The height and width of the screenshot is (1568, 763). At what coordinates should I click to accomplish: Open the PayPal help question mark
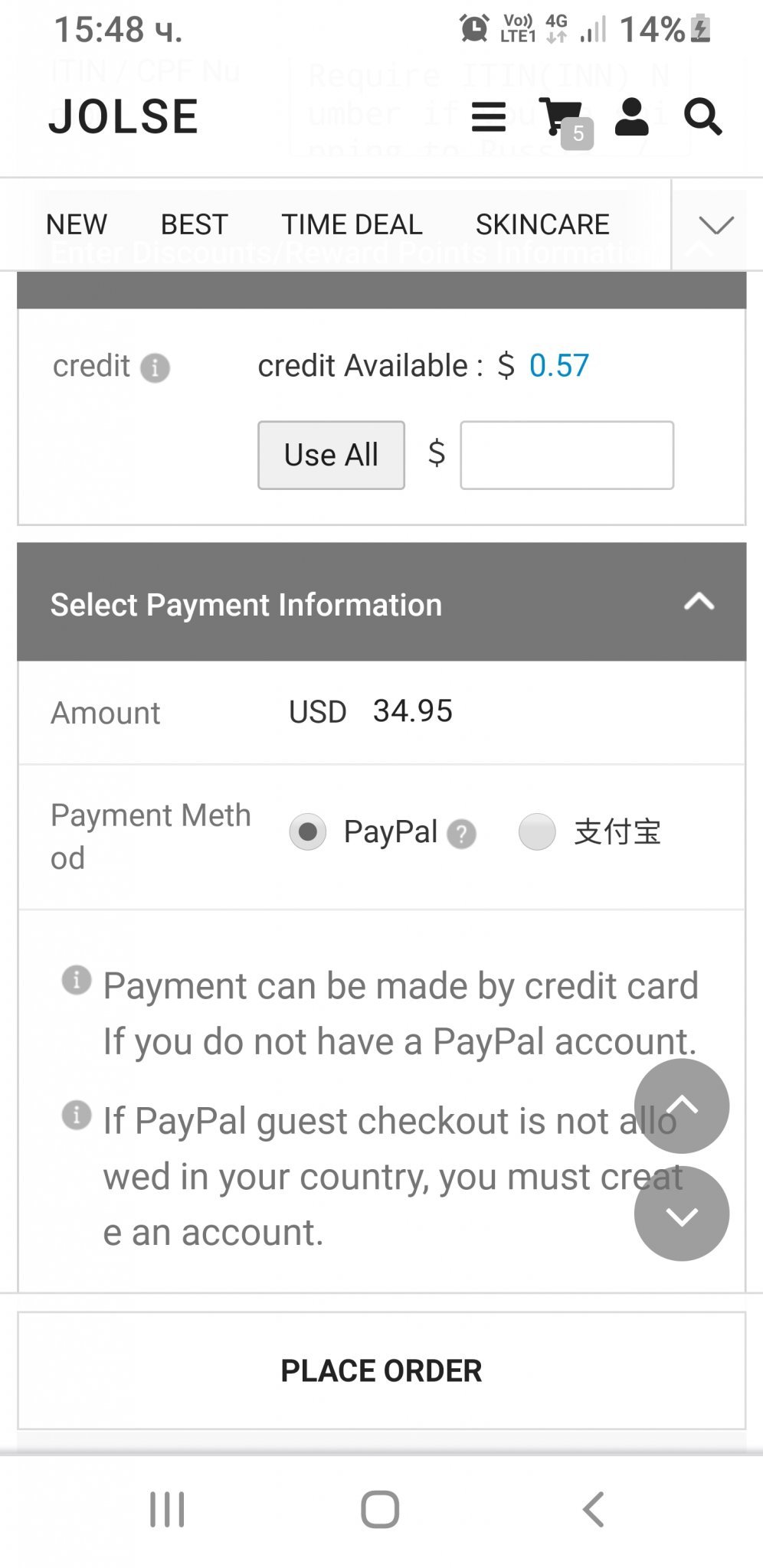pyautogui.click(x=461, y=834)
